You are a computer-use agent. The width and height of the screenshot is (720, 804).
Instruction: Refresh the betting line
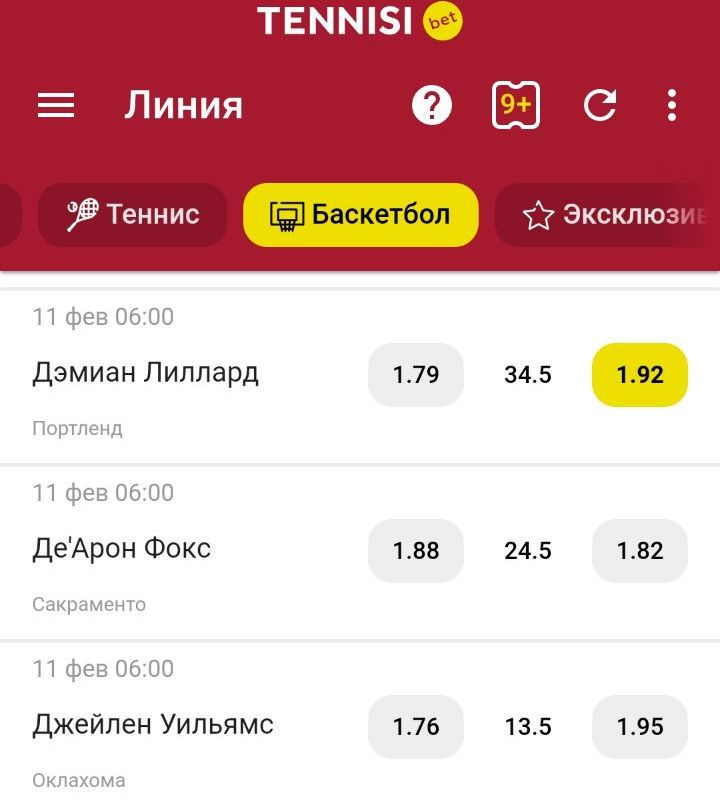600,106
